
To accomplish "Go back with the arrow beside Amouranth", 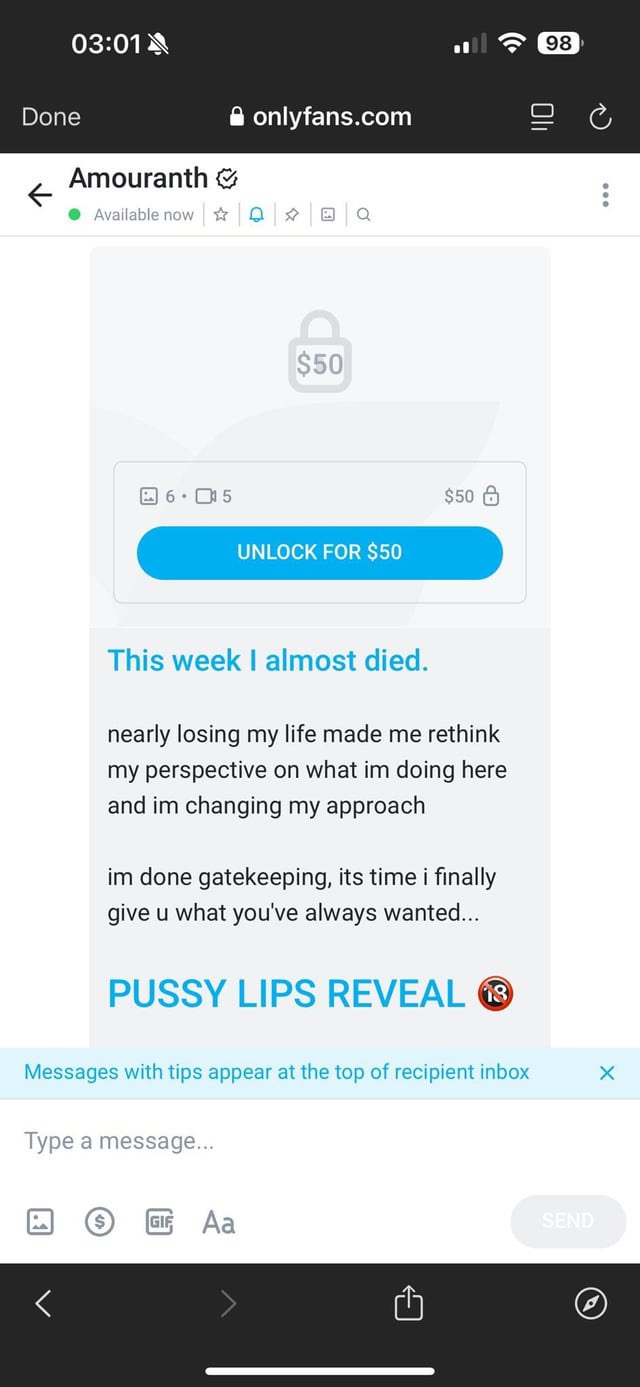I will [40, 195].
